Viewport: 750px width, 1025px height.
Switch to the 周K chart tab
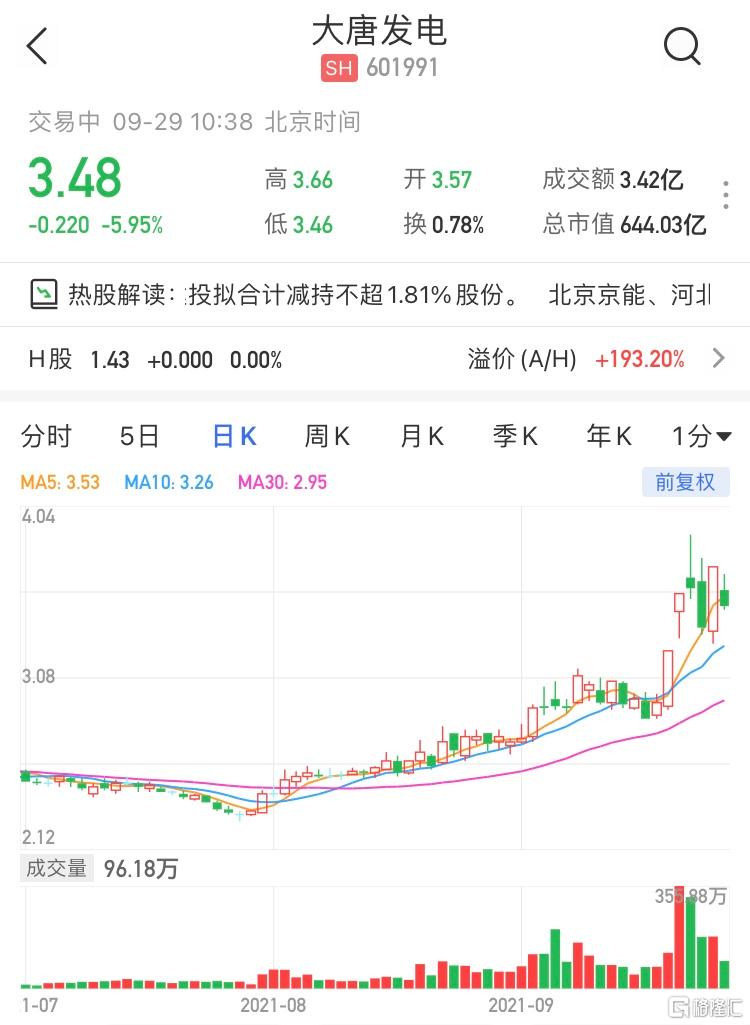327,436
